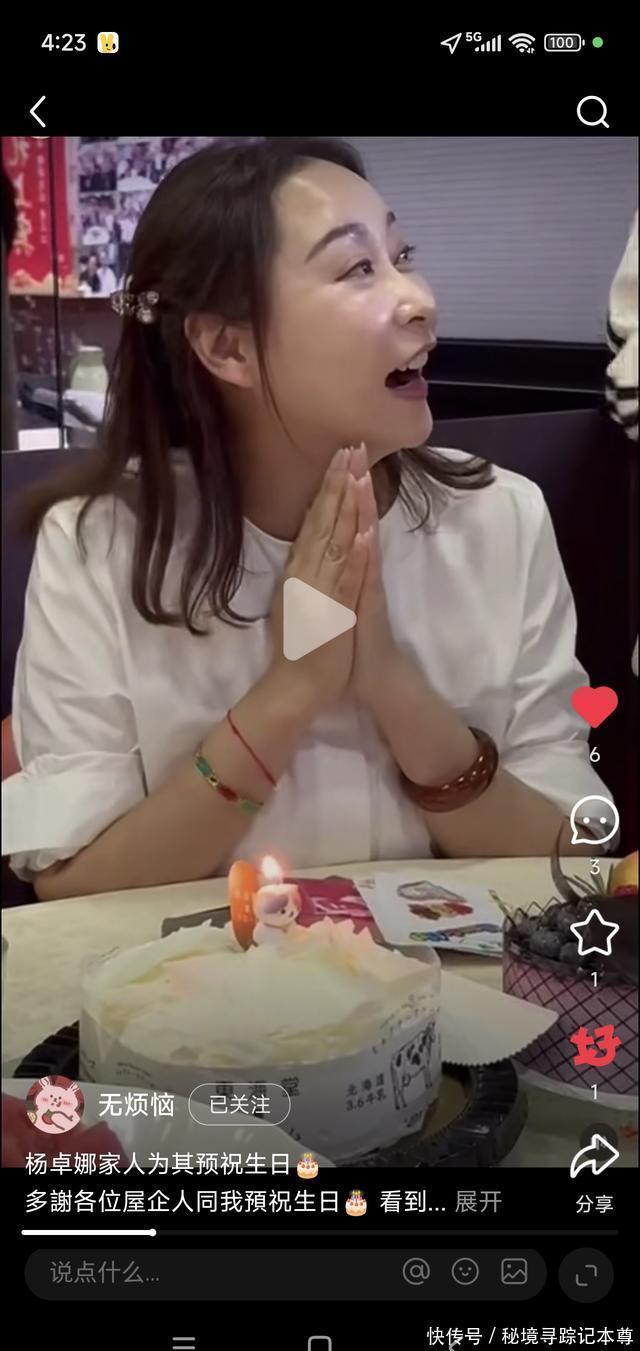Add video to favorites with star
Viewport: 640px width, 1351px height.
pos(594,933)
